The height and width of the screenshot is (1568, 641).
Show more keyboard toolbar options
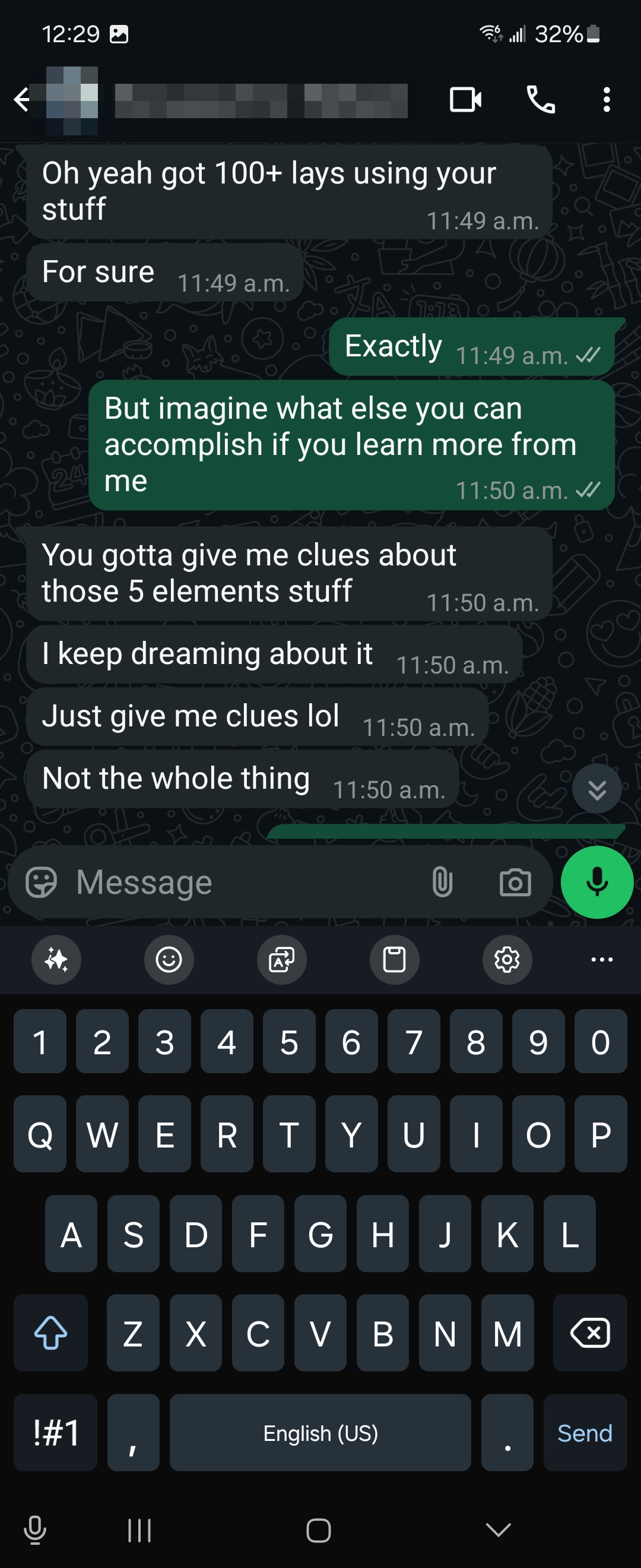click(601, 960)
